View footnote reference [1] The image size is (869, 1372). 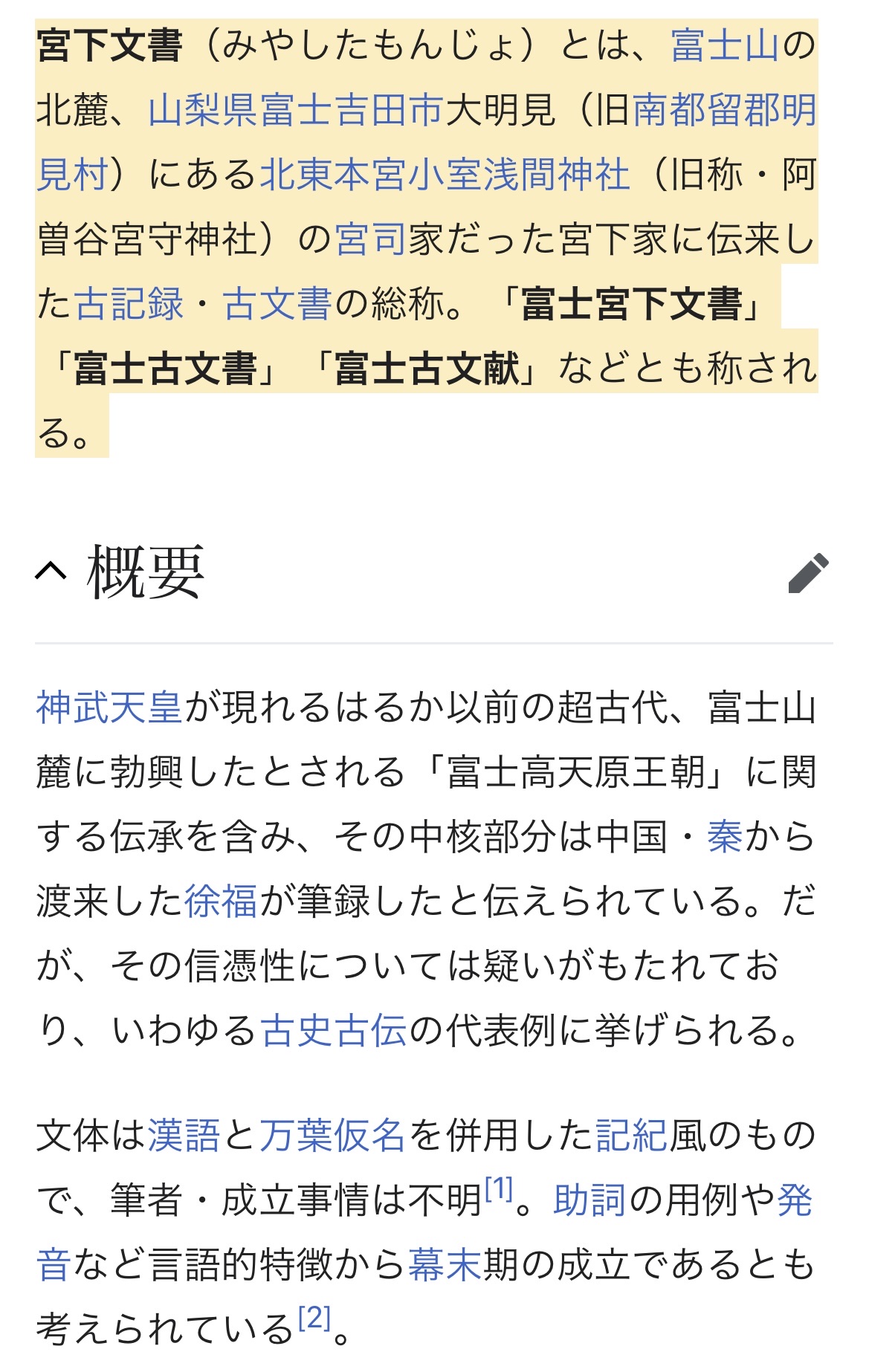click(x=499, y=1189)
